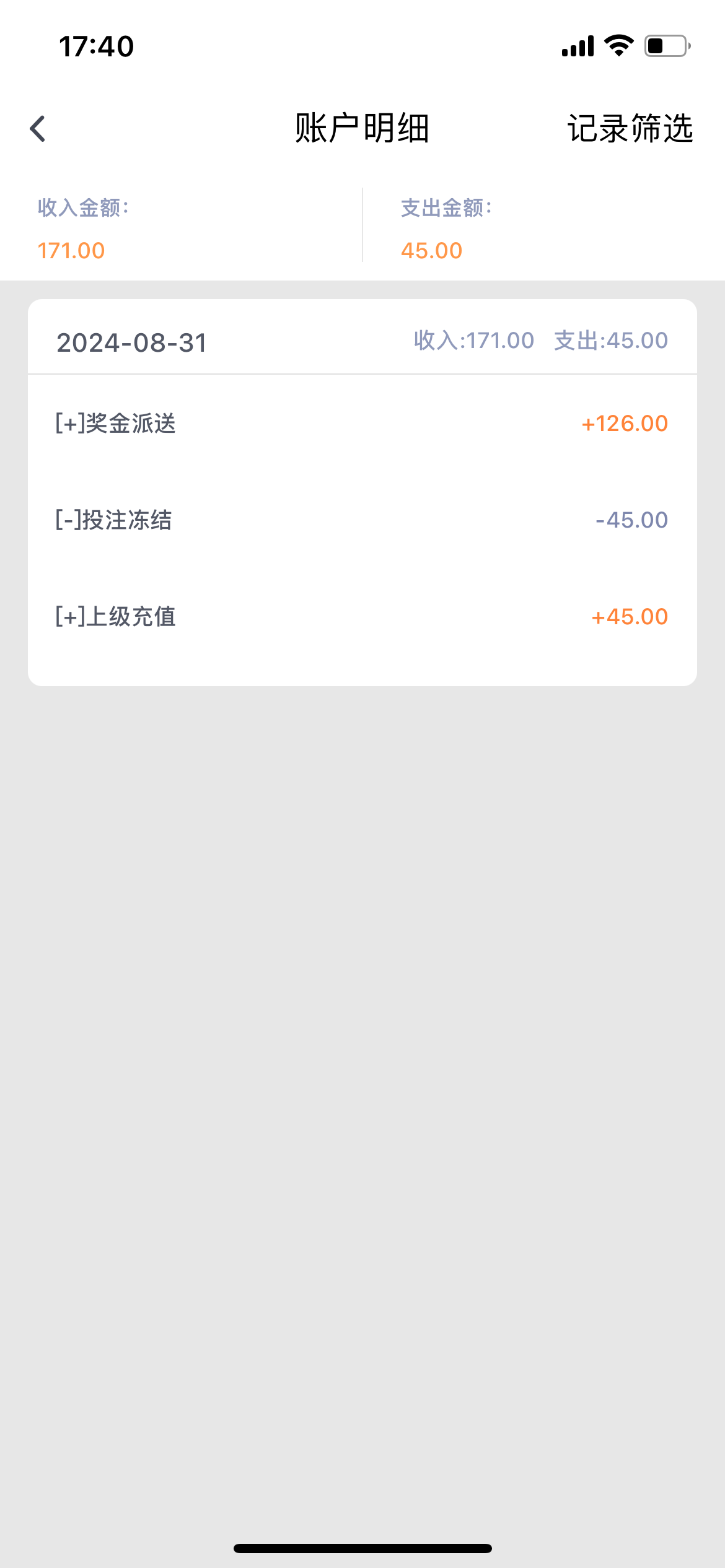725x1568 pixels.
Task: View the 投注冻结 -45.00 record
Action: pos(362,520)
